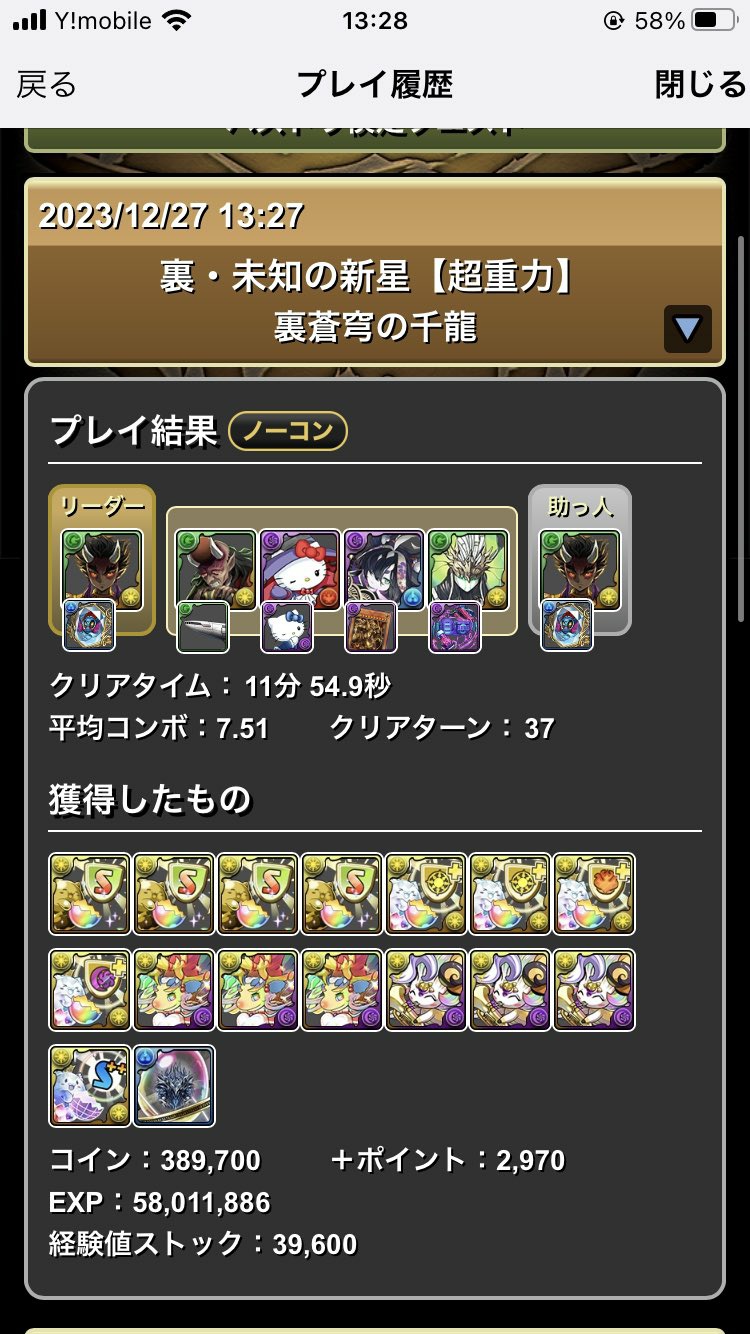Go back with 戻る

(46, 85)
